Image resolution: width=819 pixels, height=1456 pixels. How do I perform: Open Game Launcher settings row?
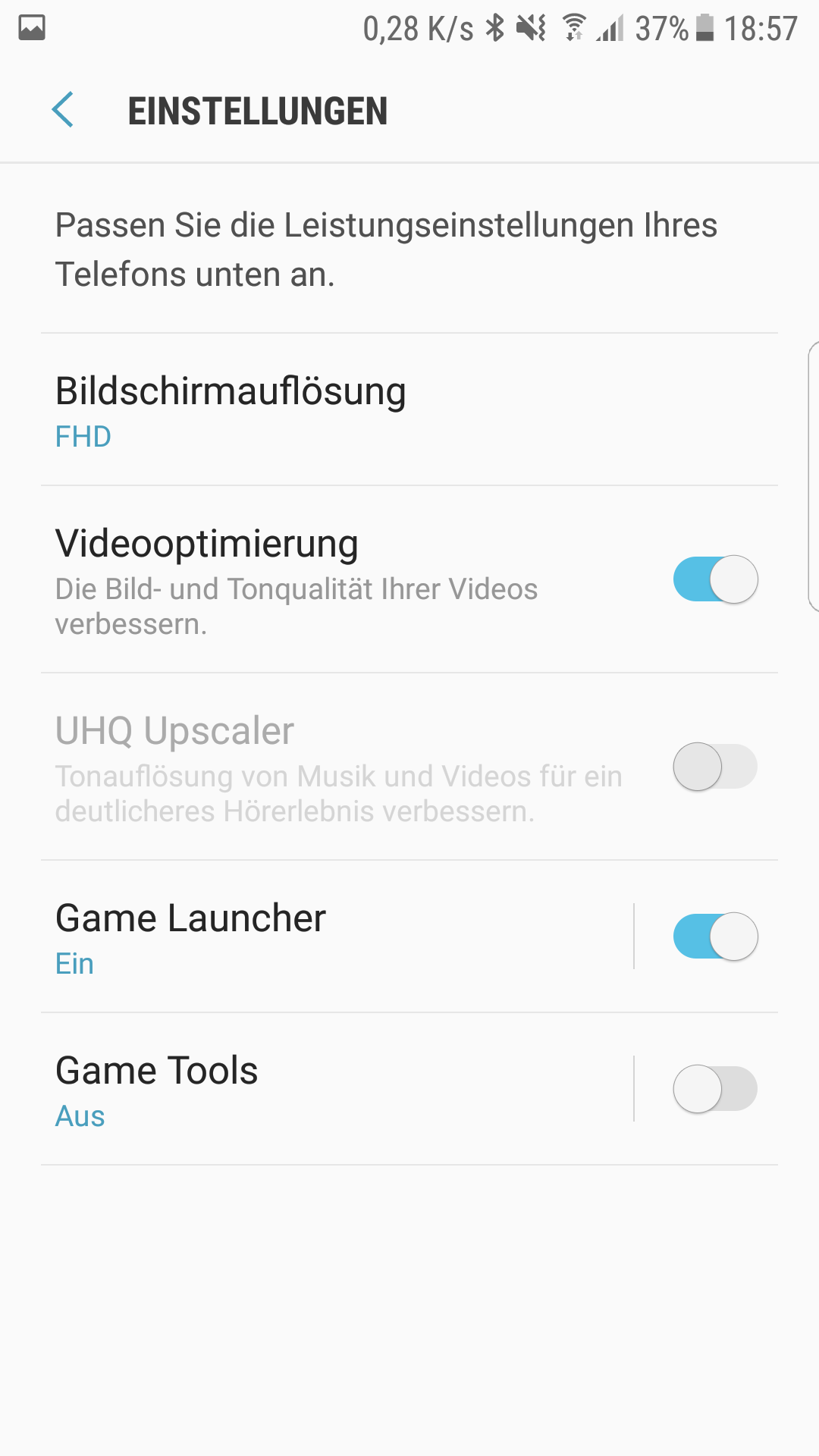303,937
